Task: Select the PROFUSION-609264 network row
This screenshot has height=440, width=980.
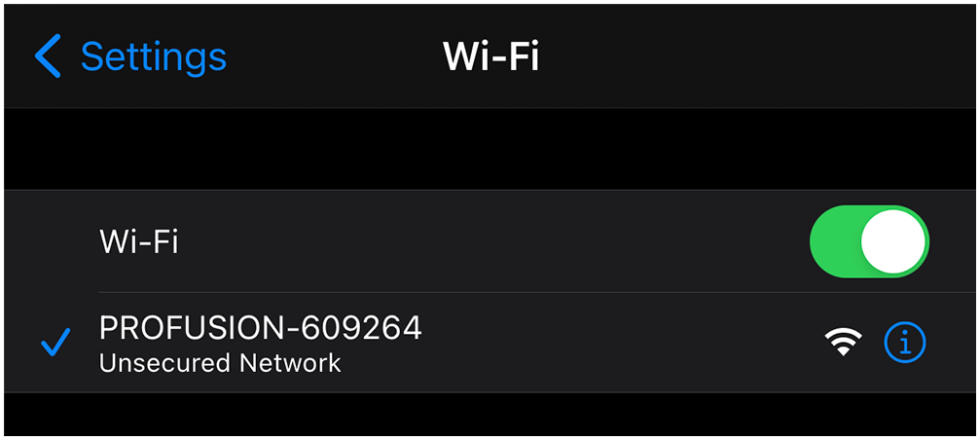Action: [400, 343]
